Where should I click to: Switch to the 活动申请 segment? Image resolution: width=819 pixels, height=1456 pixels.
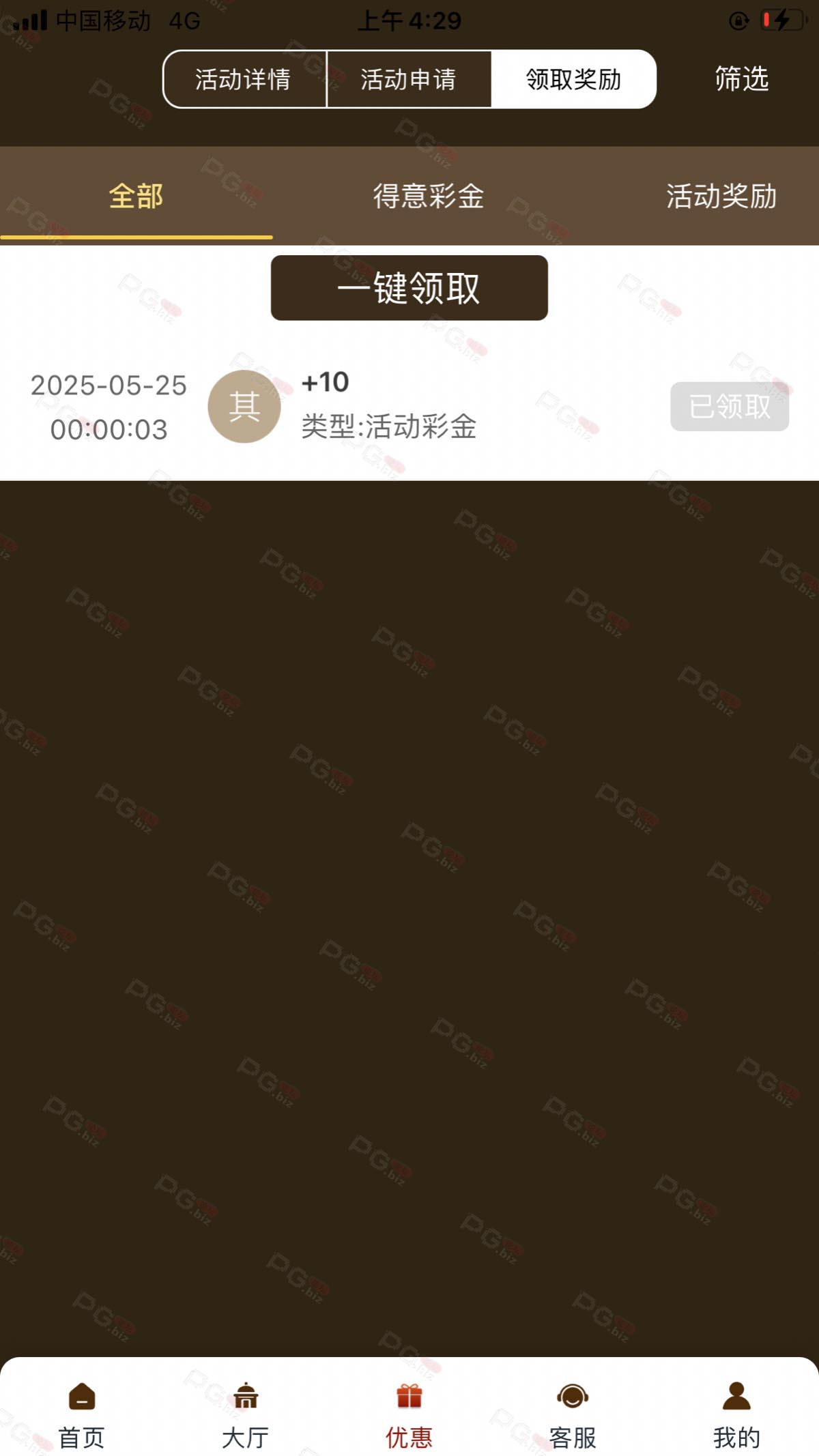409,79
